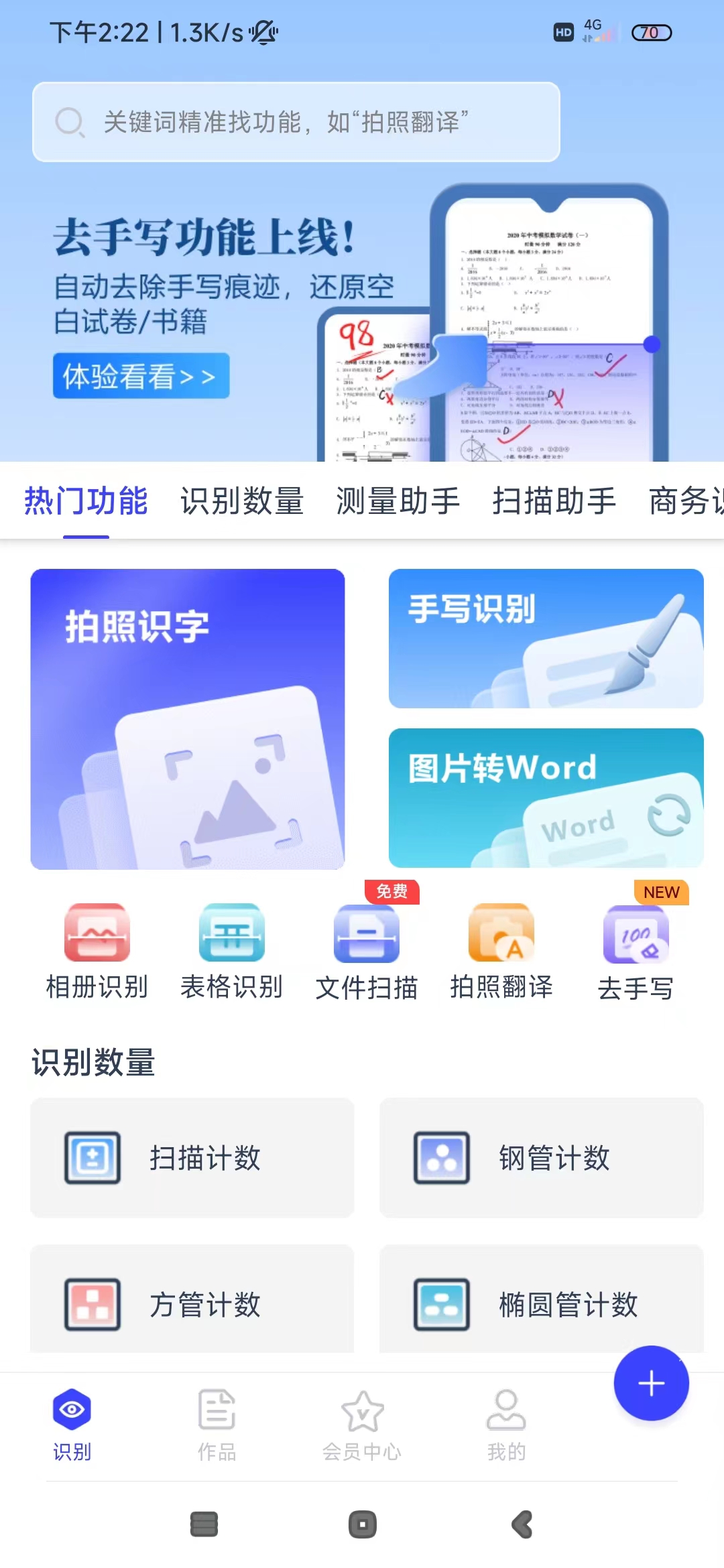Image resolution: width=724 pixels, height=1568 pixels.
Task: Select the 表格识别 table recognition icon
Action: [231, 952]
